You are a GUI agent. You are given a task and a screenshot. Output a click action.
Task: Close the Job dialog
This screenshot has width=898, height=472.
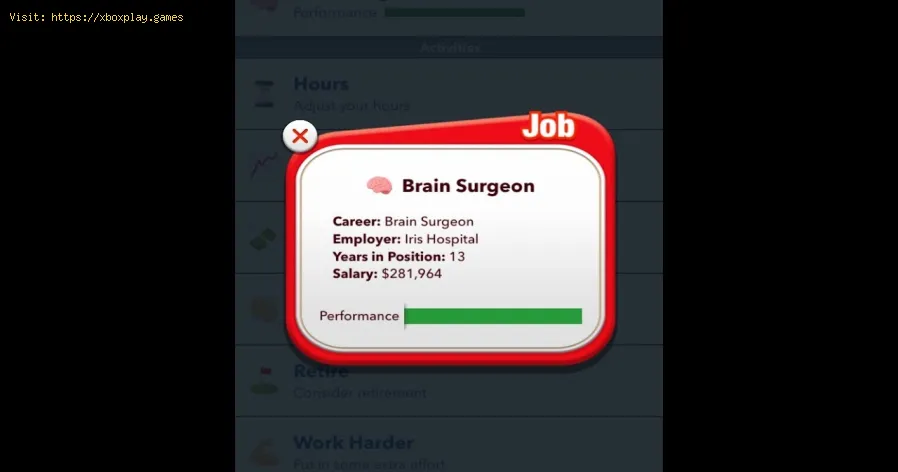(299, 137)
